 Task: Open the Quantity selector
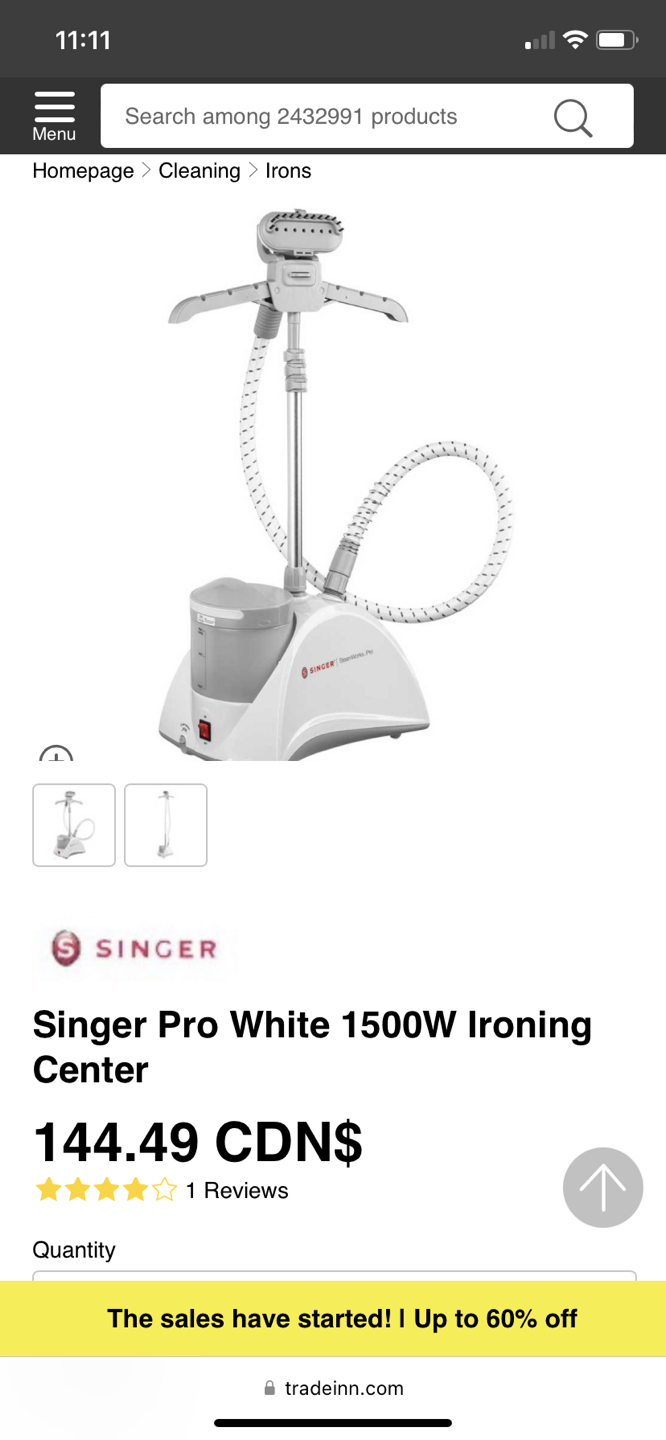point(334,1275)
